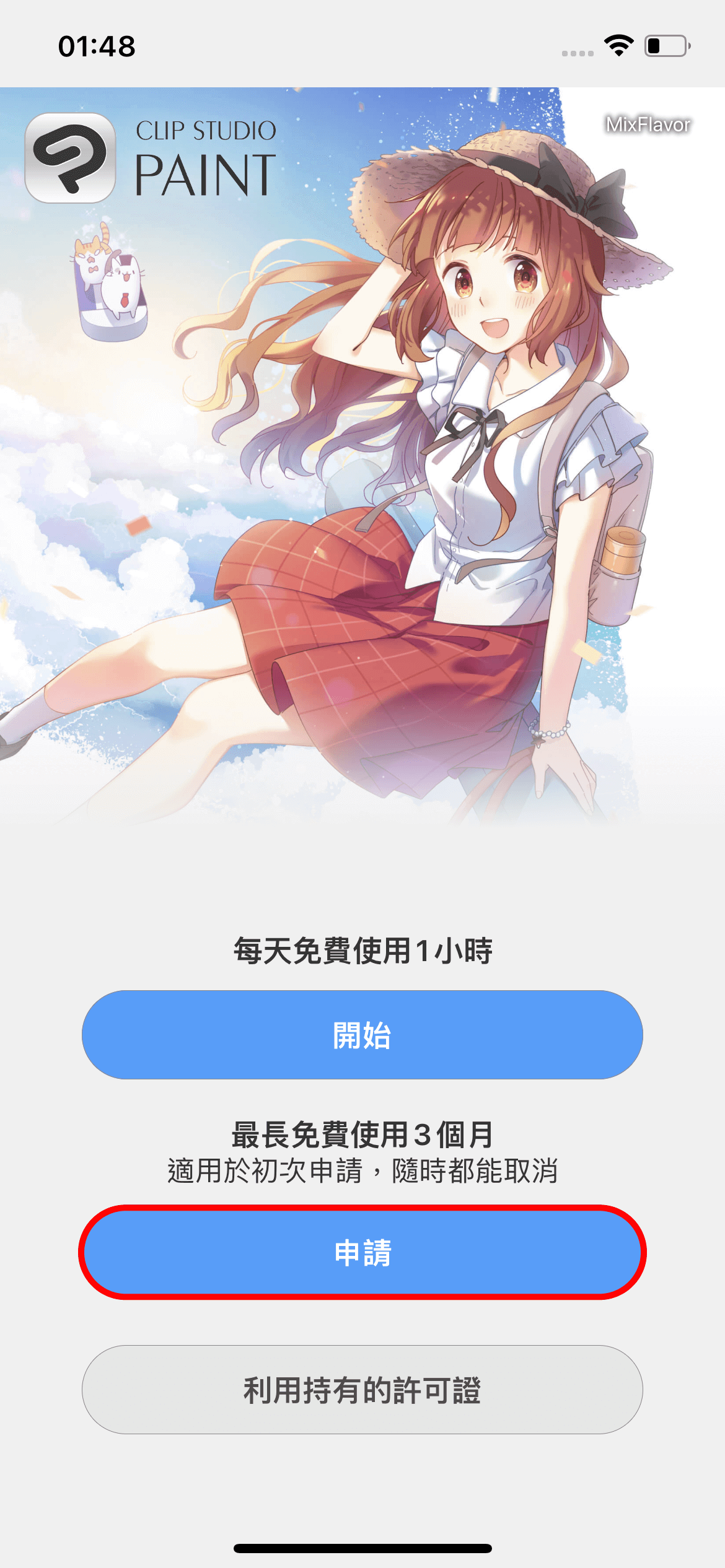Select 申請 to apply for free trial
The image size is (725, 1568).
tap(362, 1252)
